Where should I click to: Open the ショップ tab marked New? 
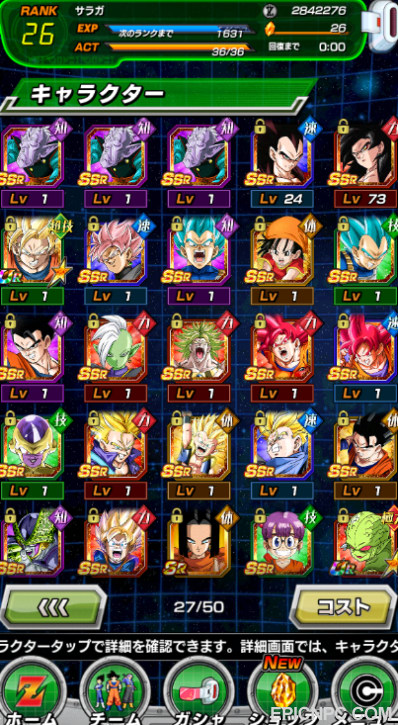(282, 691)
